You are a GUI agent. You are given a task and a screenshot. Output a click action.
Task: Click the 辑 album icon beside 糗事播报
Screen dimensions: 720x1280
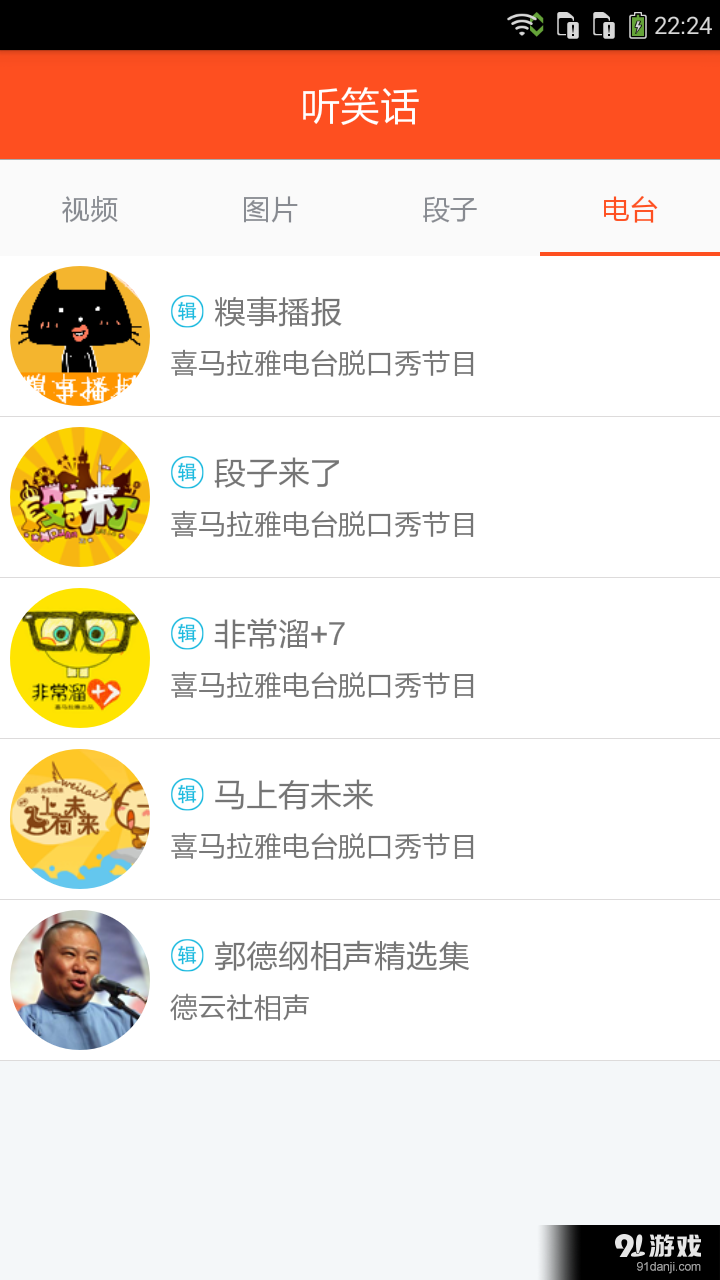pyautogui.click(x=186, y=313)
